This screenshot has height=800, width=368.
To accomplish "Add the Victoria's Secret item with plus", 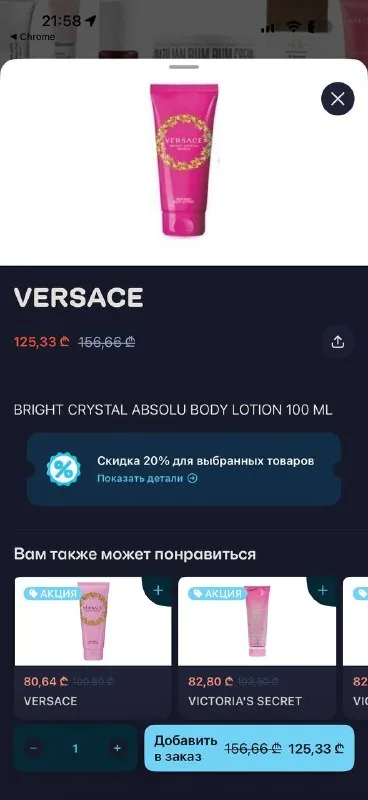I will pos(323,591).
